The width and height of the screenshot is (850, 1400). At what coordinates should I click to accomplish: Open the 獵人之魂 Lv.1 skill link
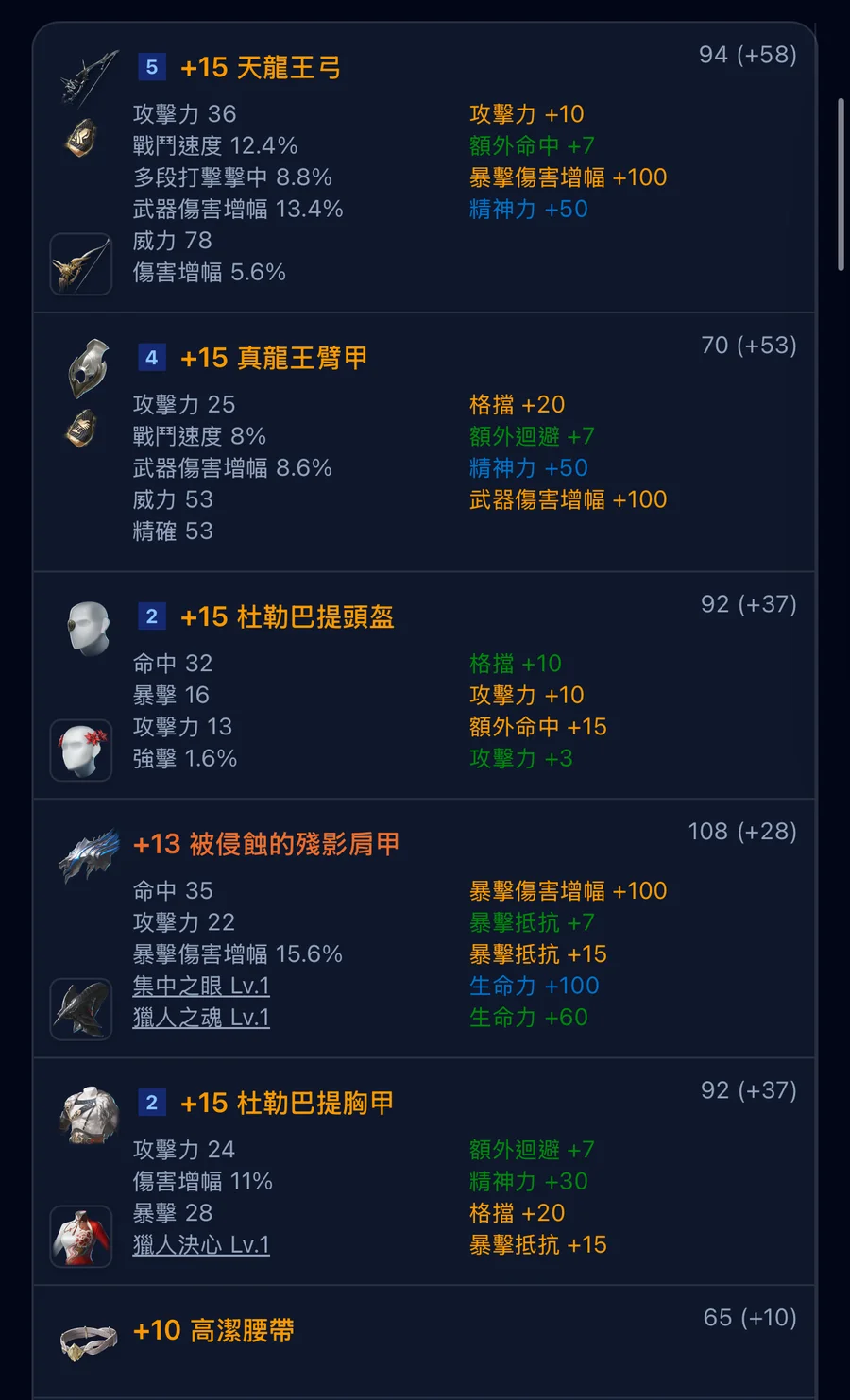tap(201, 1018)
